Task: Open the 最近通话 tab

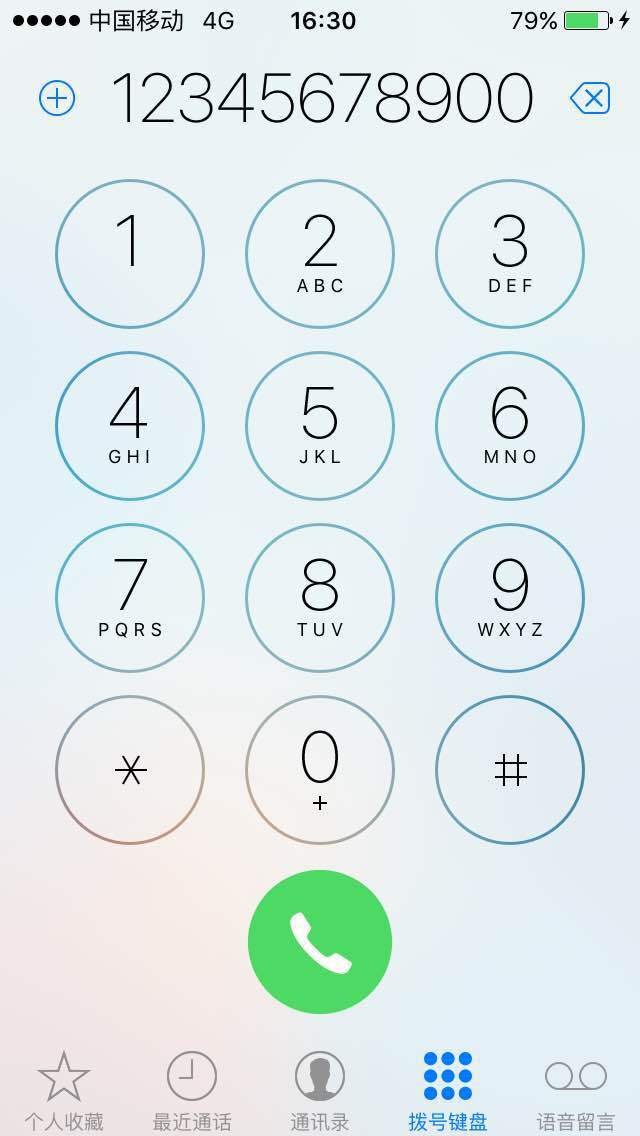Action: tap(192, 1090)
